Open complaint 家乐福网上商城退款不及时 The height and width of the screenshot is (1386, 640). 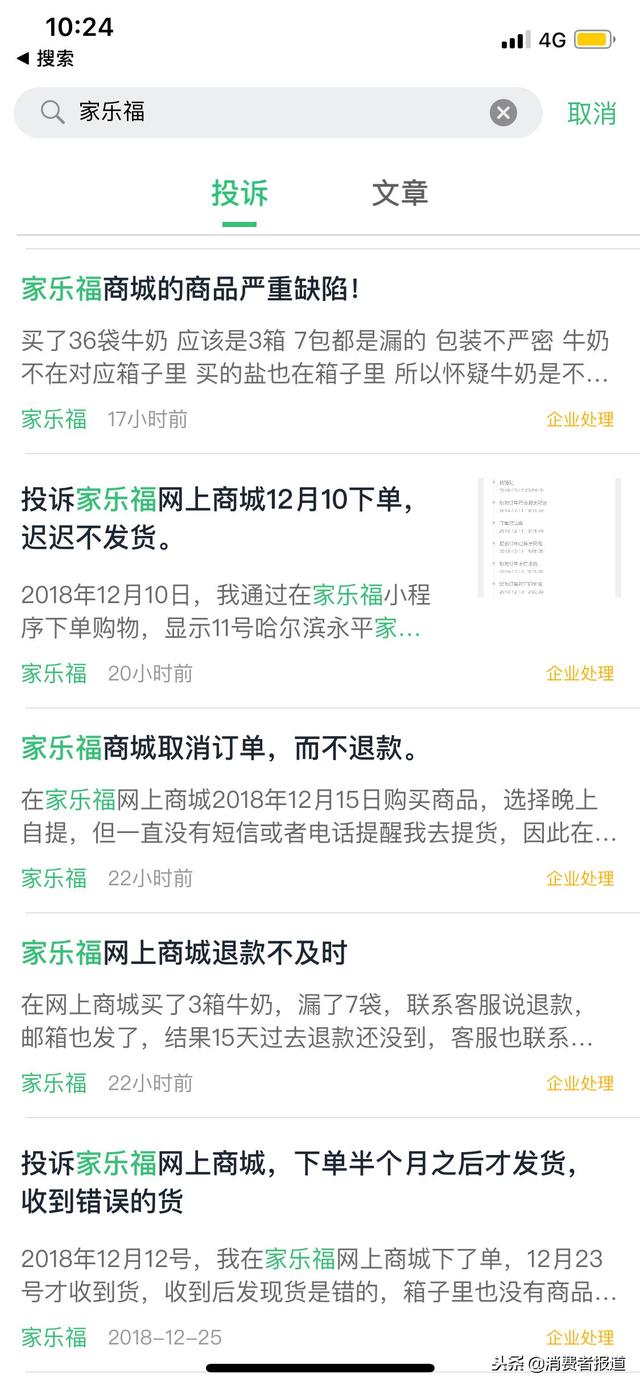184,952
